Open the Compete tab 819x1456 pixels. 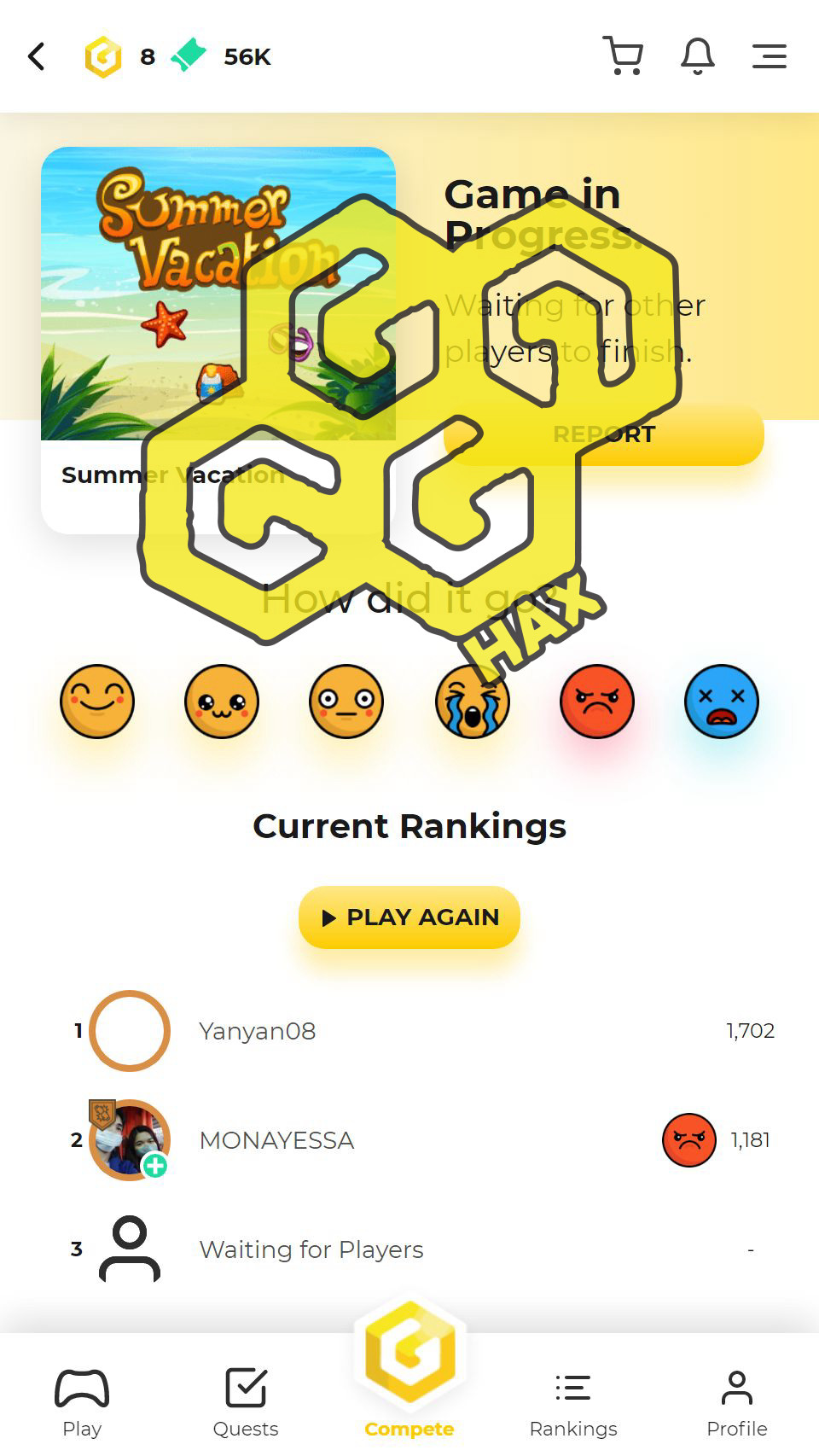[x=409, y=1371]
